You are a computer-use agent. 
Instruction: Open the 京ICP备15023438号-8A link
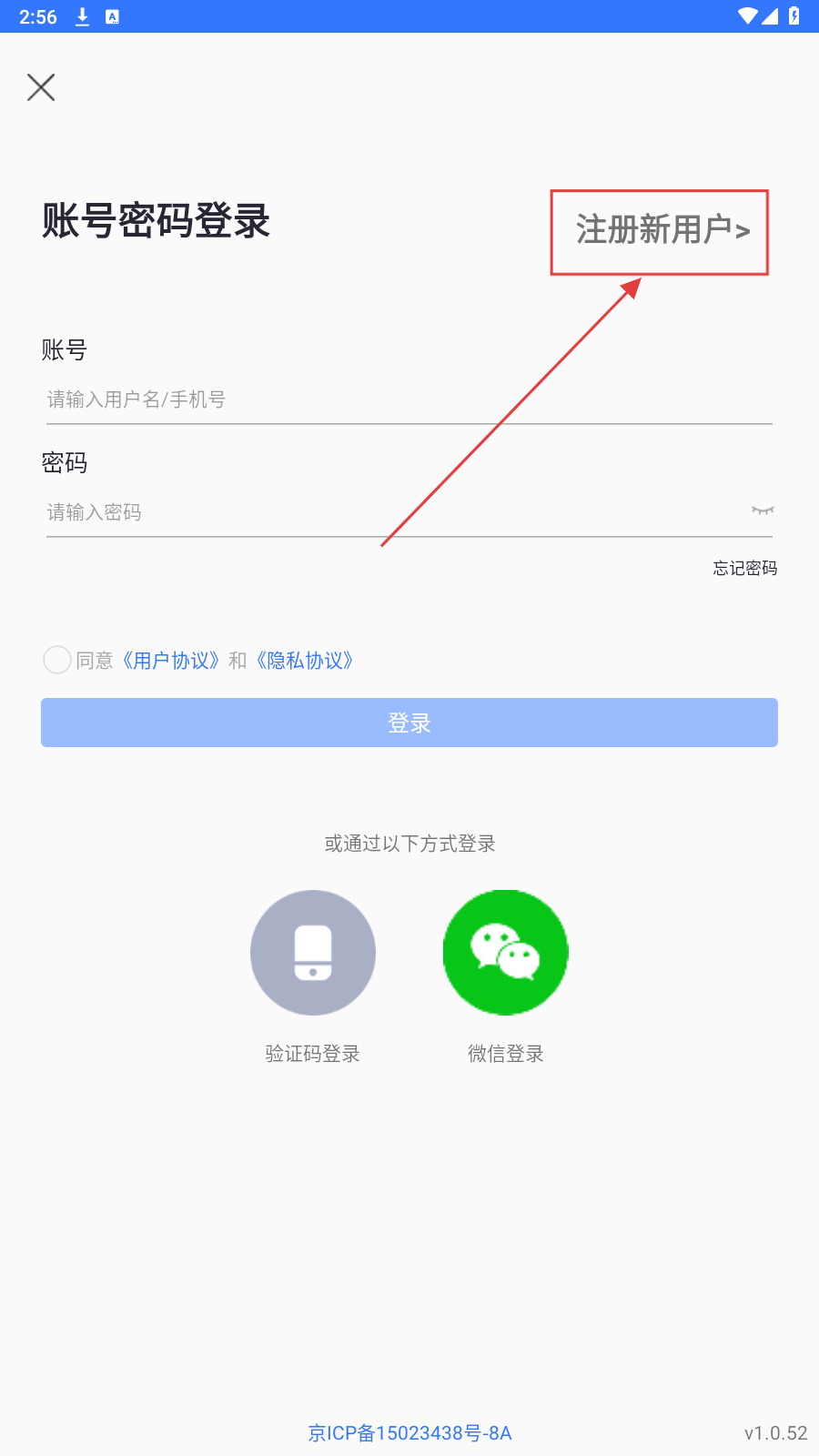[409, 1433]
